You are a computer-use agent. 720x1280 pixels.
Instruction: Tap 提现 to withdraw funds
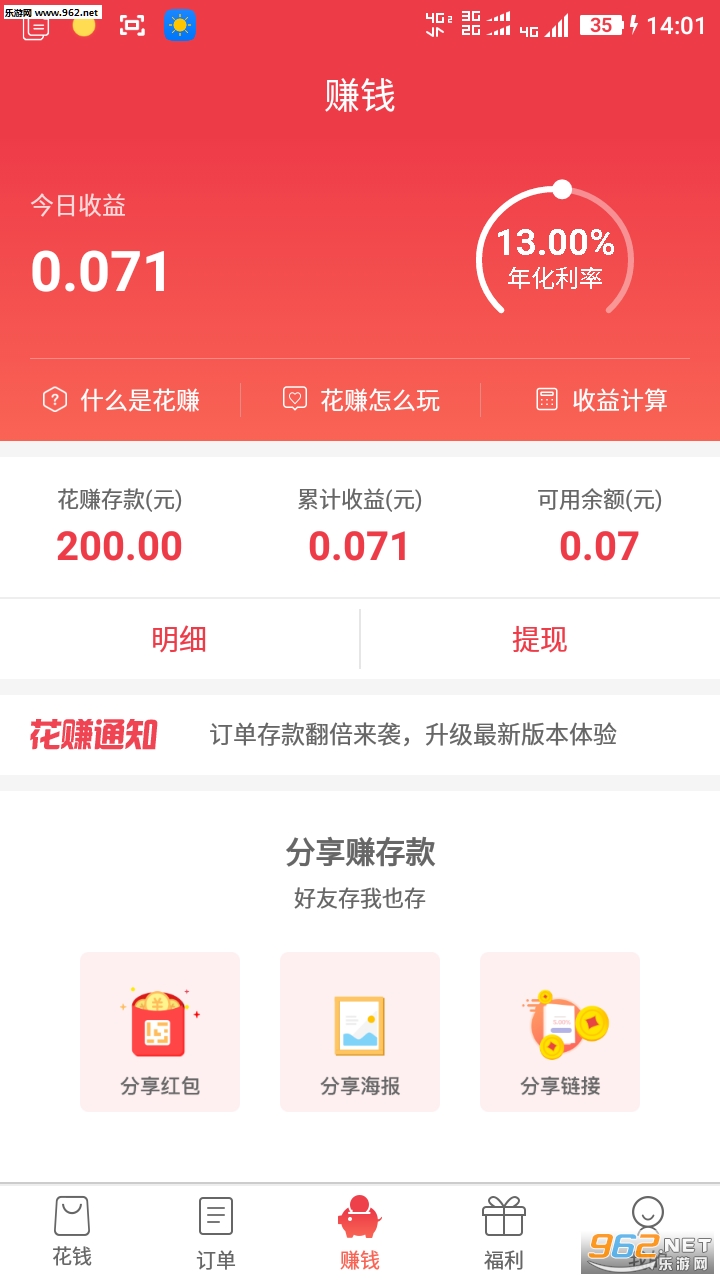[x=539, y=639]
